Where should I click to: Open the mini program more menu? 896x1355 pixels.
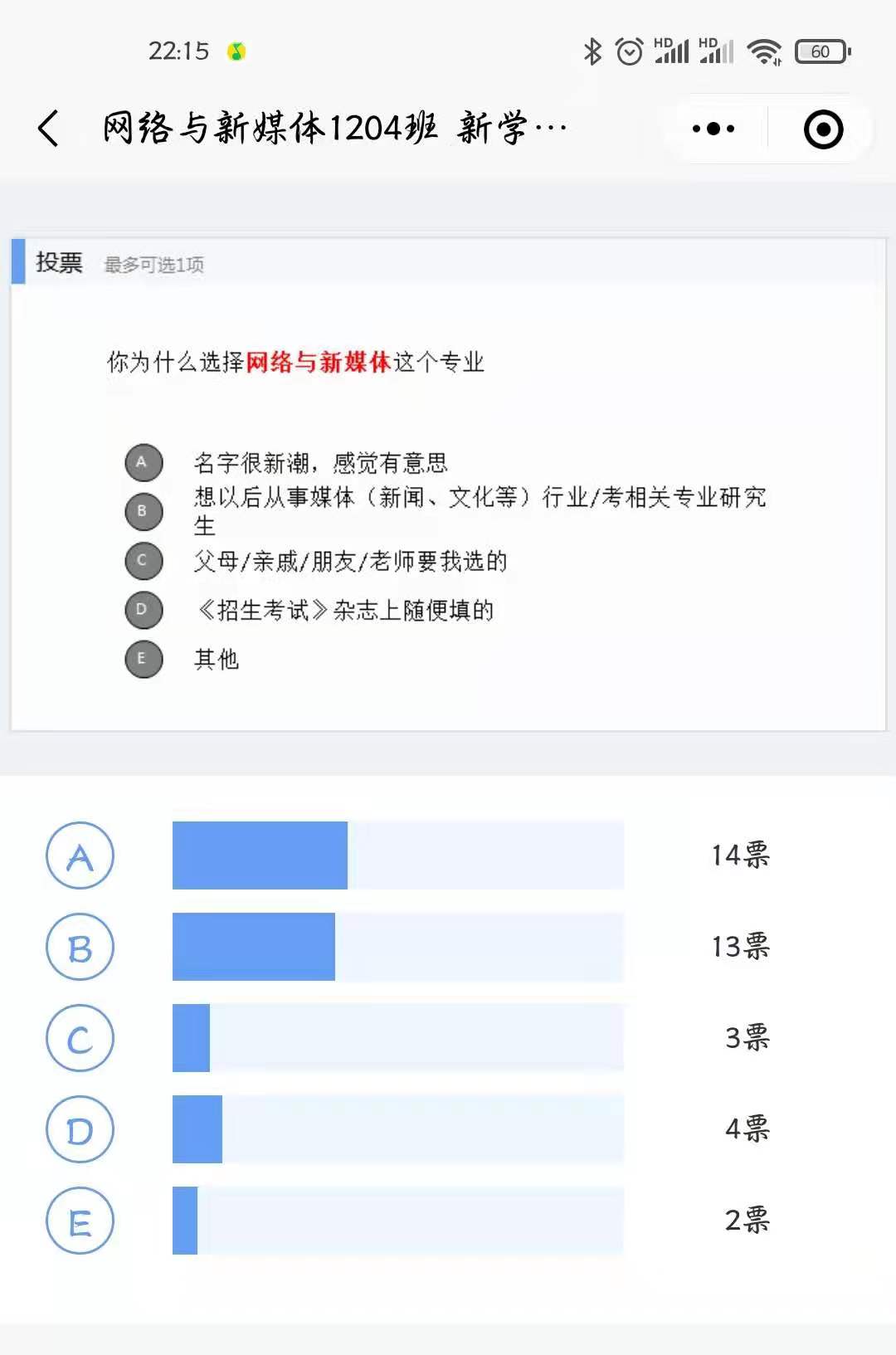[713, 129]
